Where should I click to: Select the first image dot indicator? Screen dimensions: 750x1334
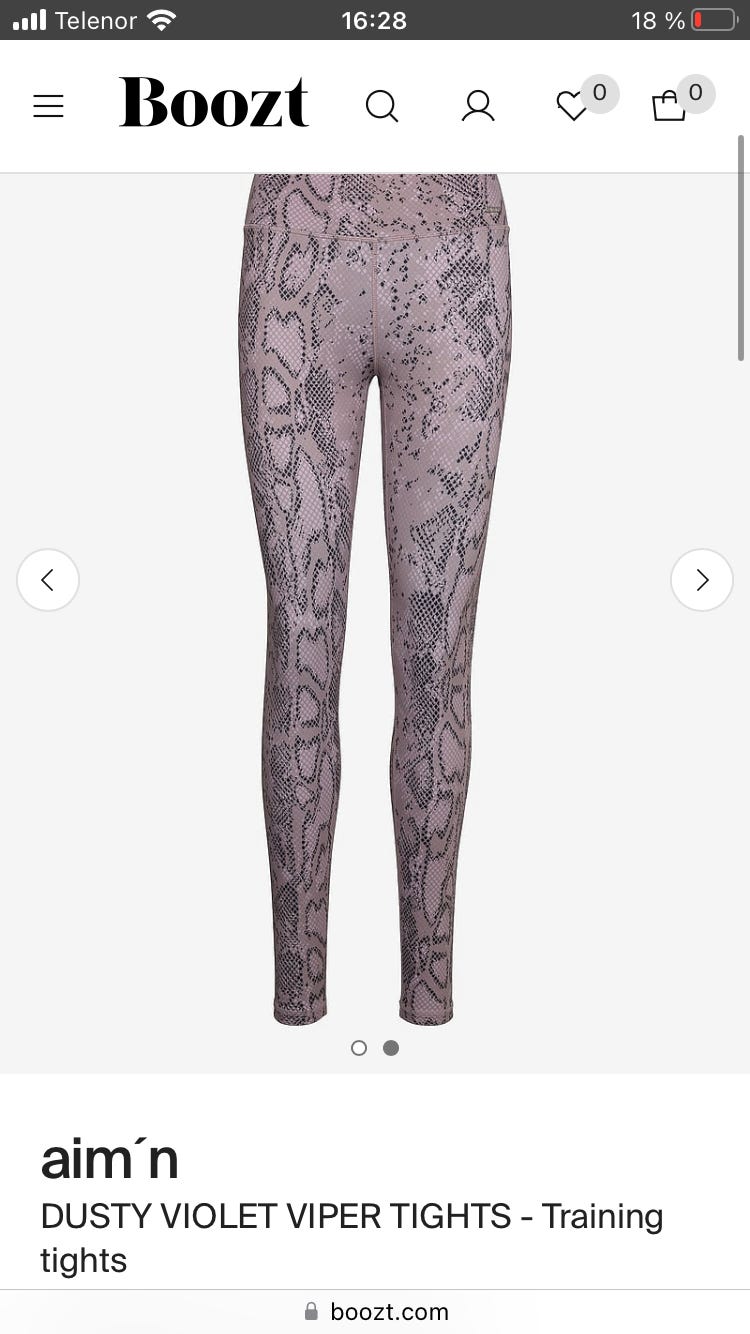click(x=359, y=1048)
